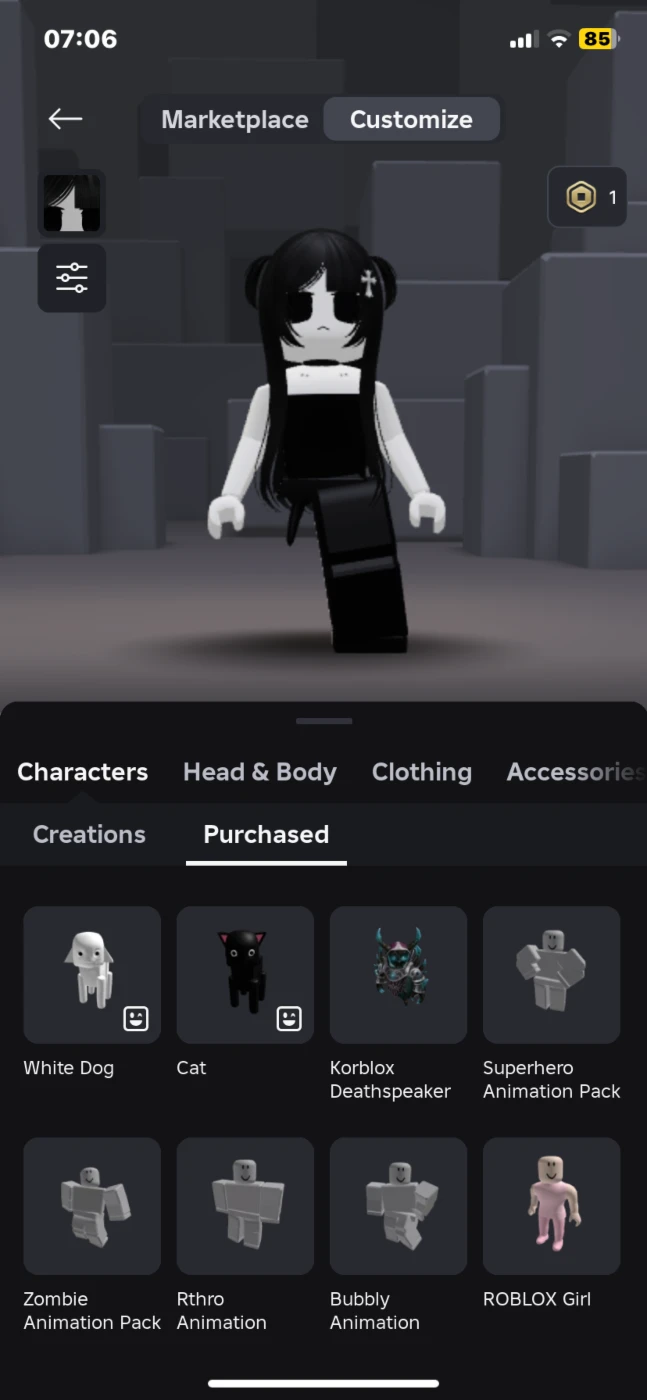The image size is (647, 1400).
Task: Tap the bottom sheet drag handle
Action: point(324,721)
